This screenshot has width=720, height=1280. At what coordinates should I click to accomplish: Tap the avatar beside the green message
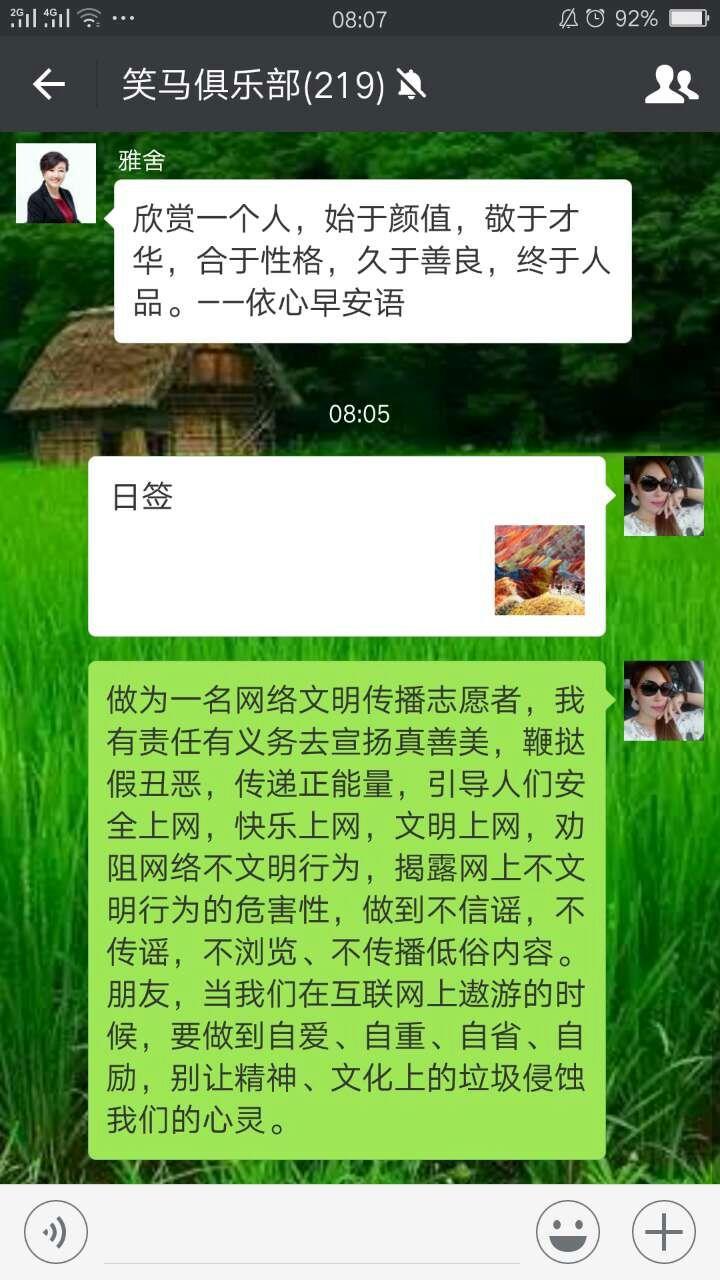pos(664,700)
